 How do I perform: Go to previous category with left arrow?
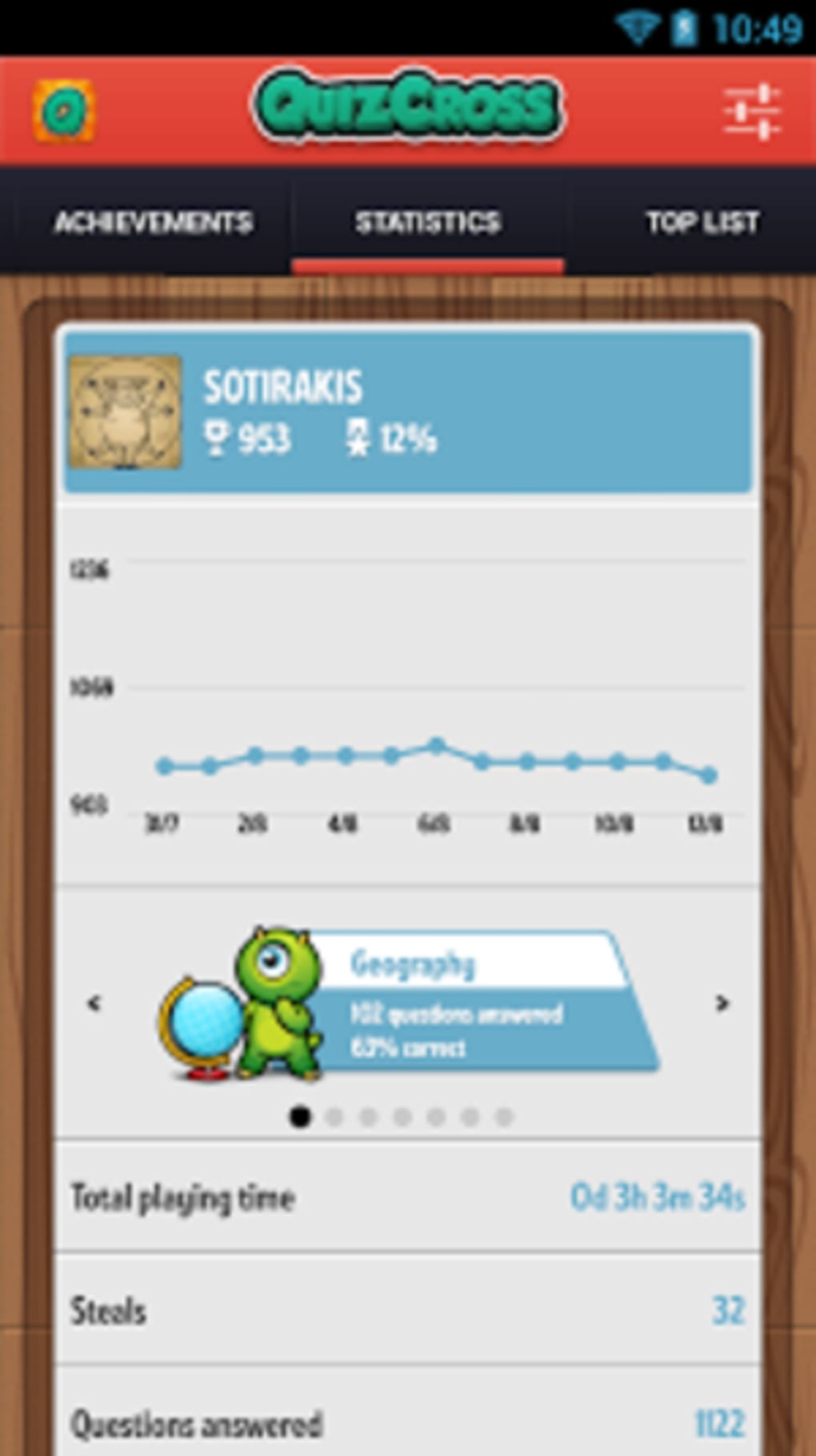(94, 1003)
